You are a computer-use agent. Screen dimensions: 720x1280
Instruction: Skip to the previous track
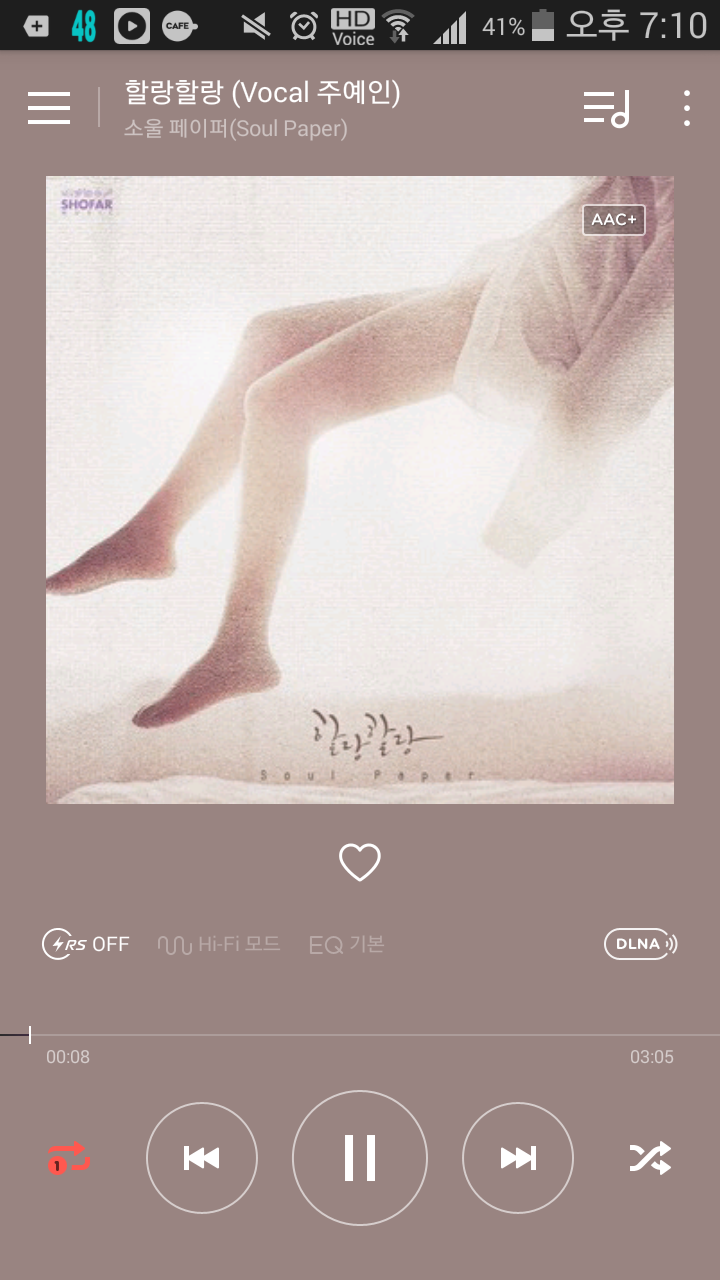point(202,1158)
